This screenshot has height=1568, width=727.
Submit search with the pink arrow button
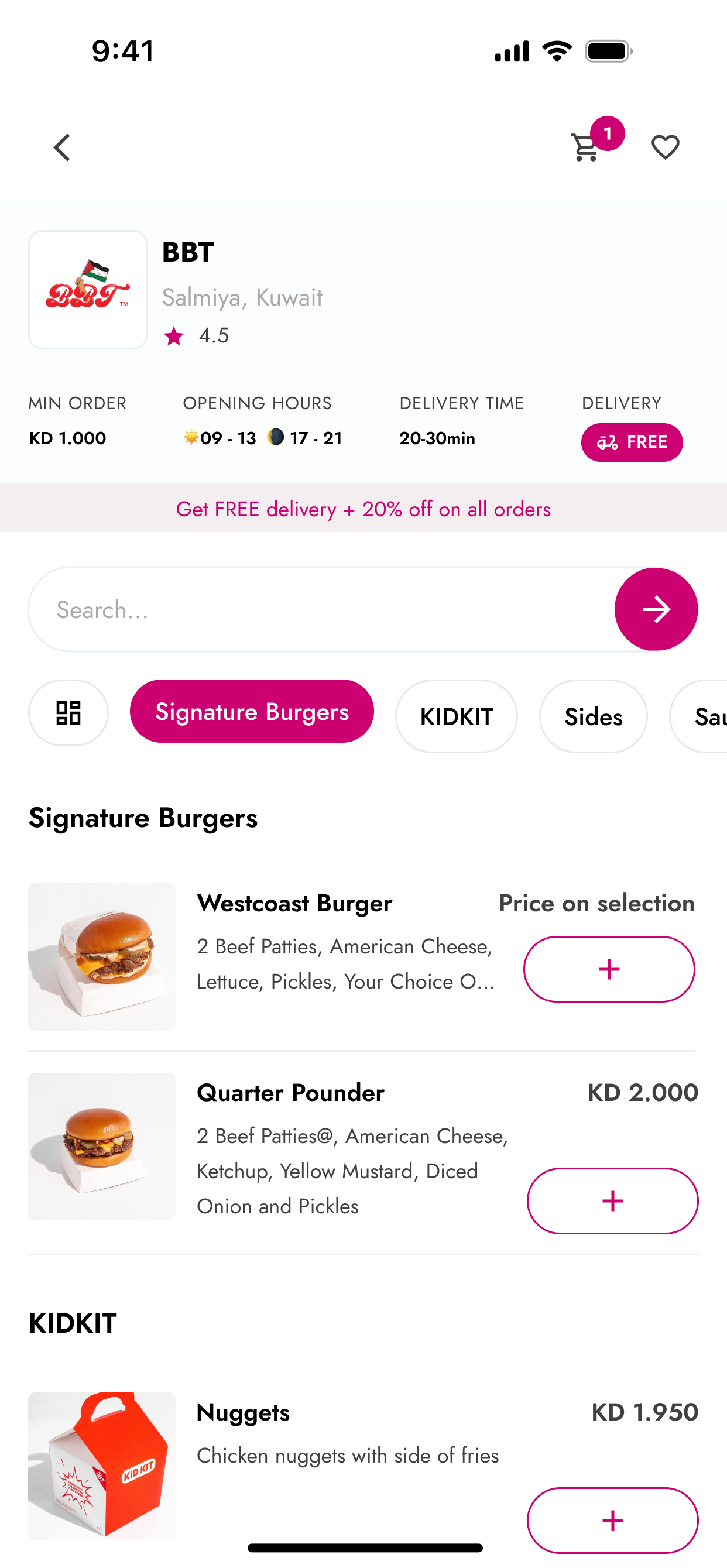click(655, 609)
